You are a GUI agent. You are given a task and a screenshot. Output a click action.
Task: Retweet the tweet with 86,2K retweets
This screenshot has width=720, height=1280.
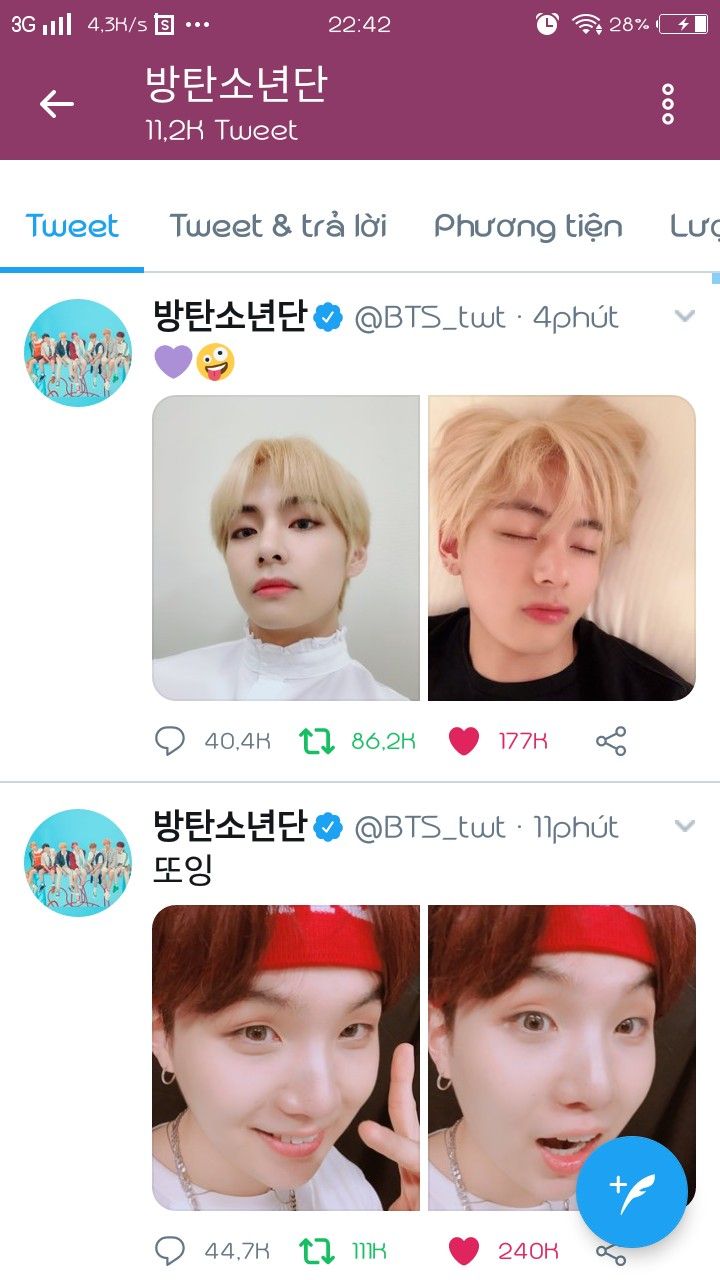pyautogui.click(x=316, y=741)
